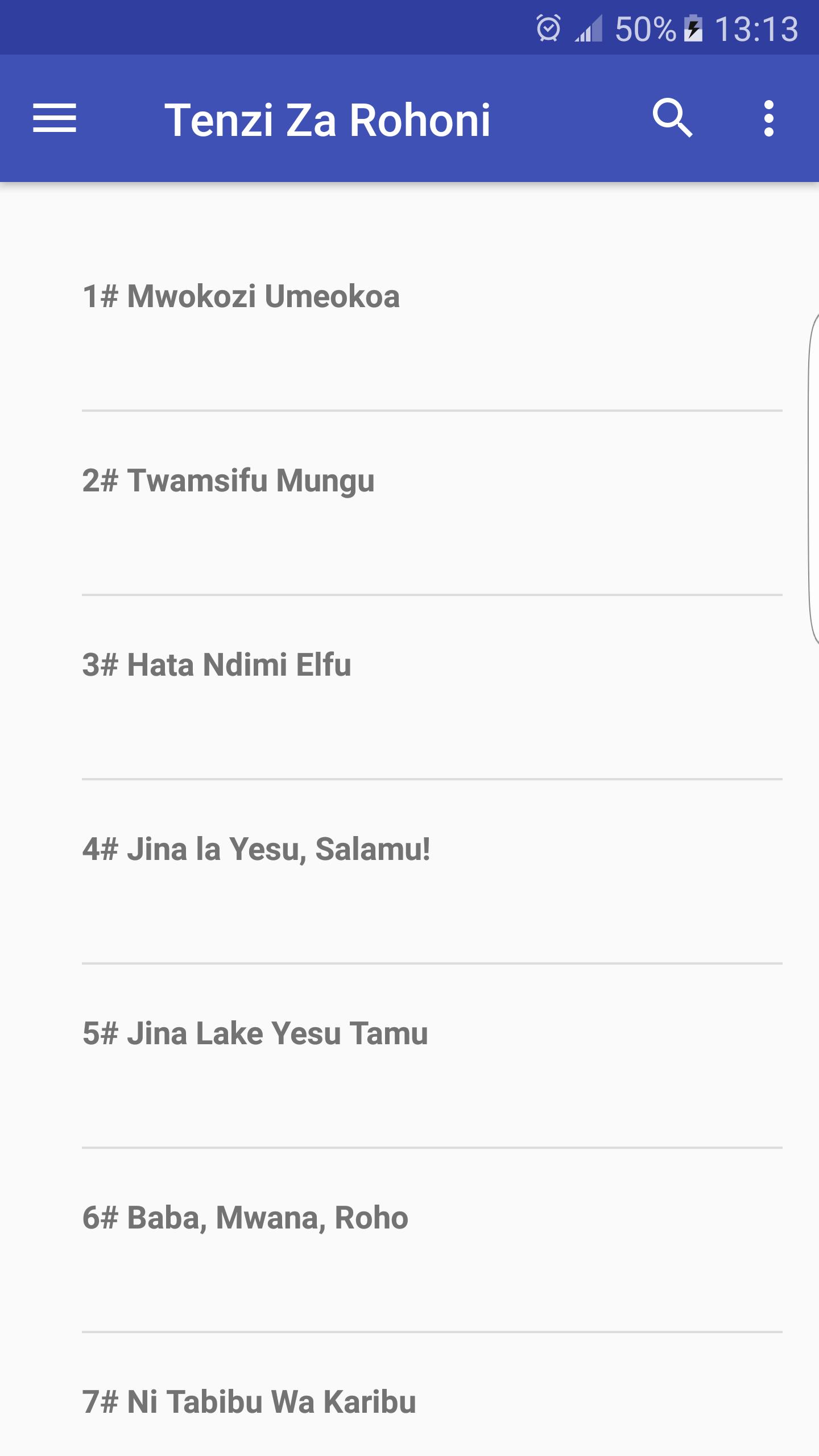This screenshot has height=1456, width=819.
Task: Open hymn 5# Jina Lake Yesu Tamu
Action: [x=255, y=1033]
